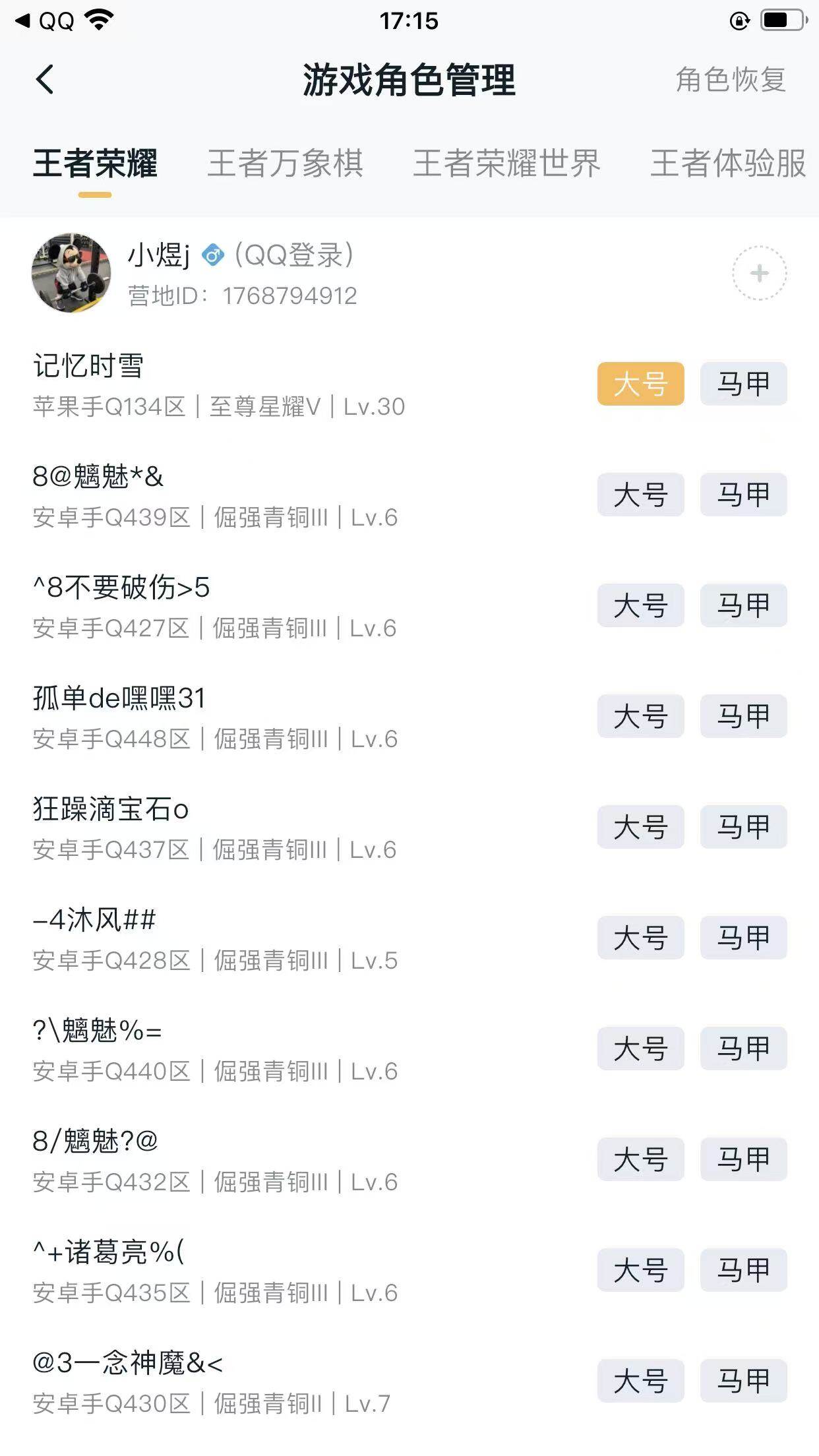819x1456 pixels.
Task: Set 狂躁滴宝石o as 马甲
Action: coord(743,828)
